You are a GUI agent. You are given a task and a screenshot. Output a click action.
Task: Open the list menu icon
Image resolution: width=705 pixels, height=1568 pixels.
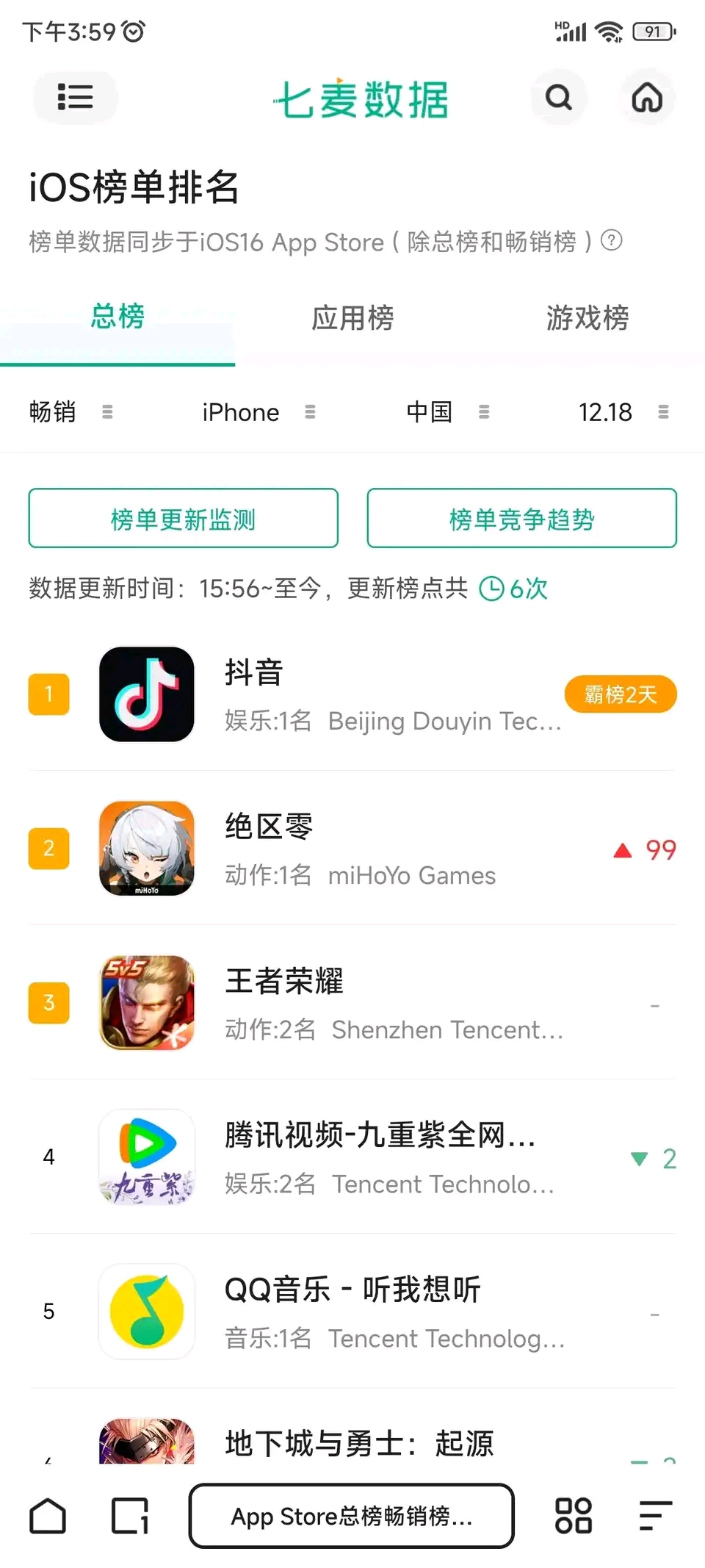point(75,97)
